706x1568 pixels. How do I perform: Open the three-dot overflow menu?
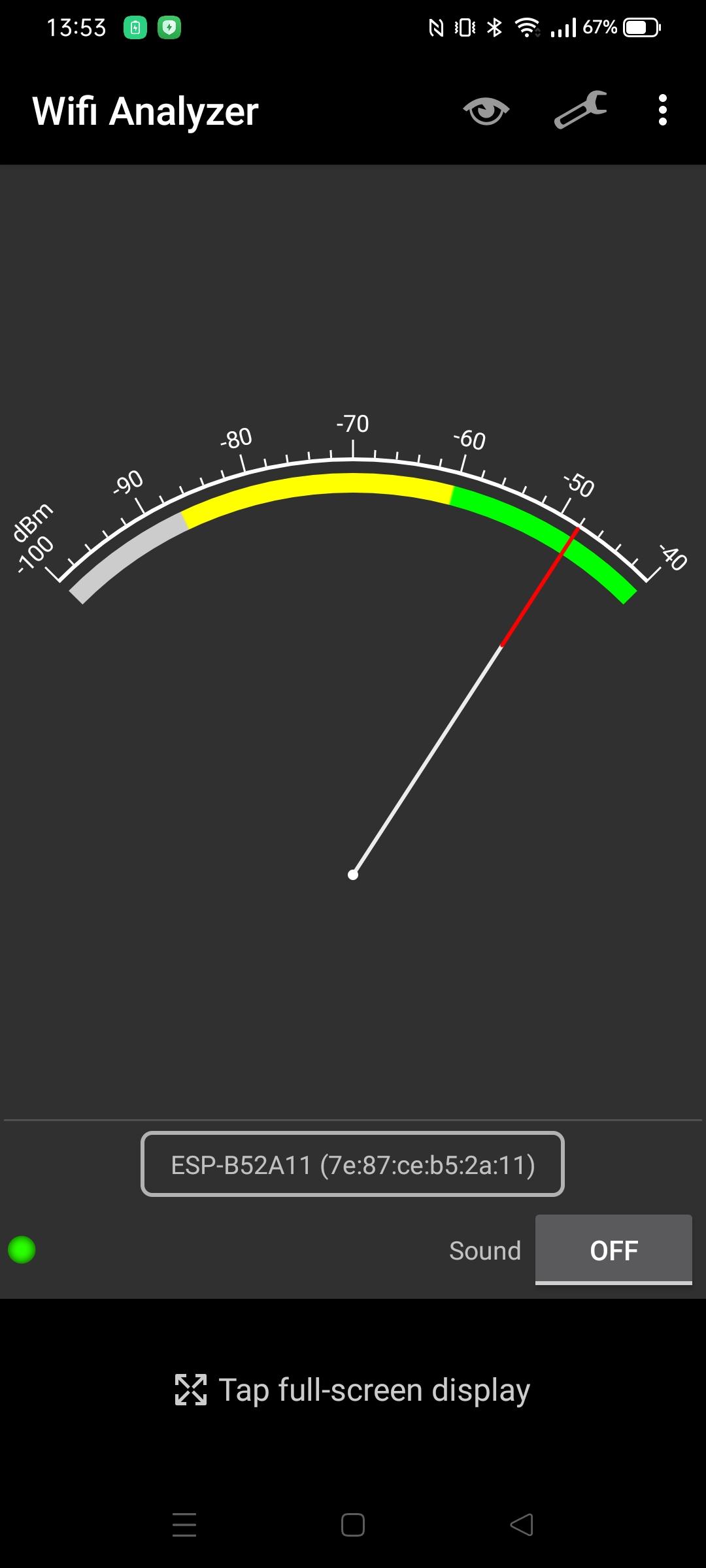[663, 110]
